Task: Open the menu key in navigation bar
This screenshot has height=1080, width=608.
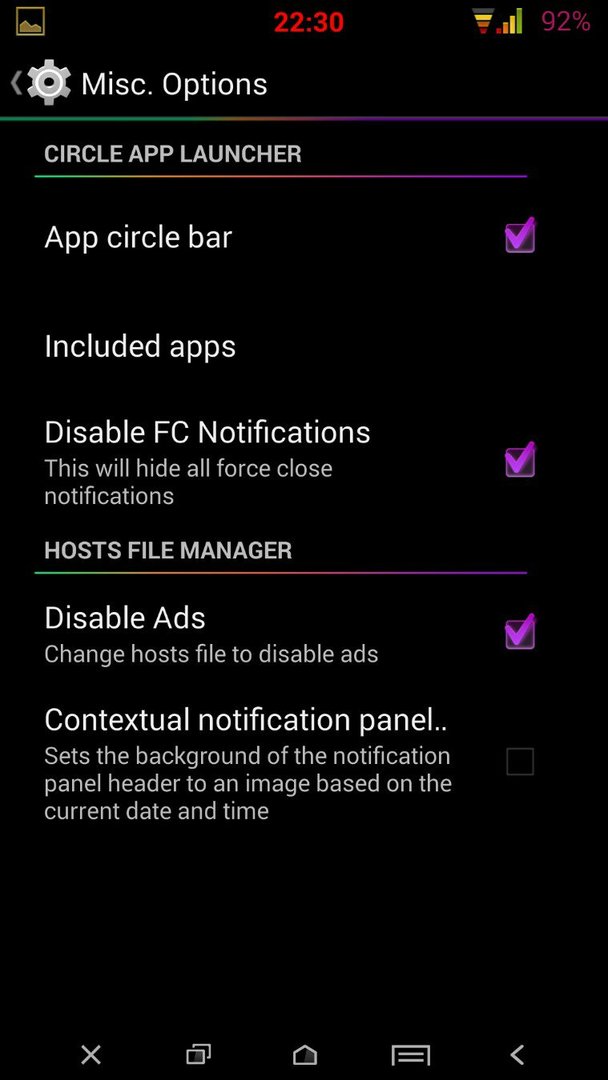Action: (411, 1055)
